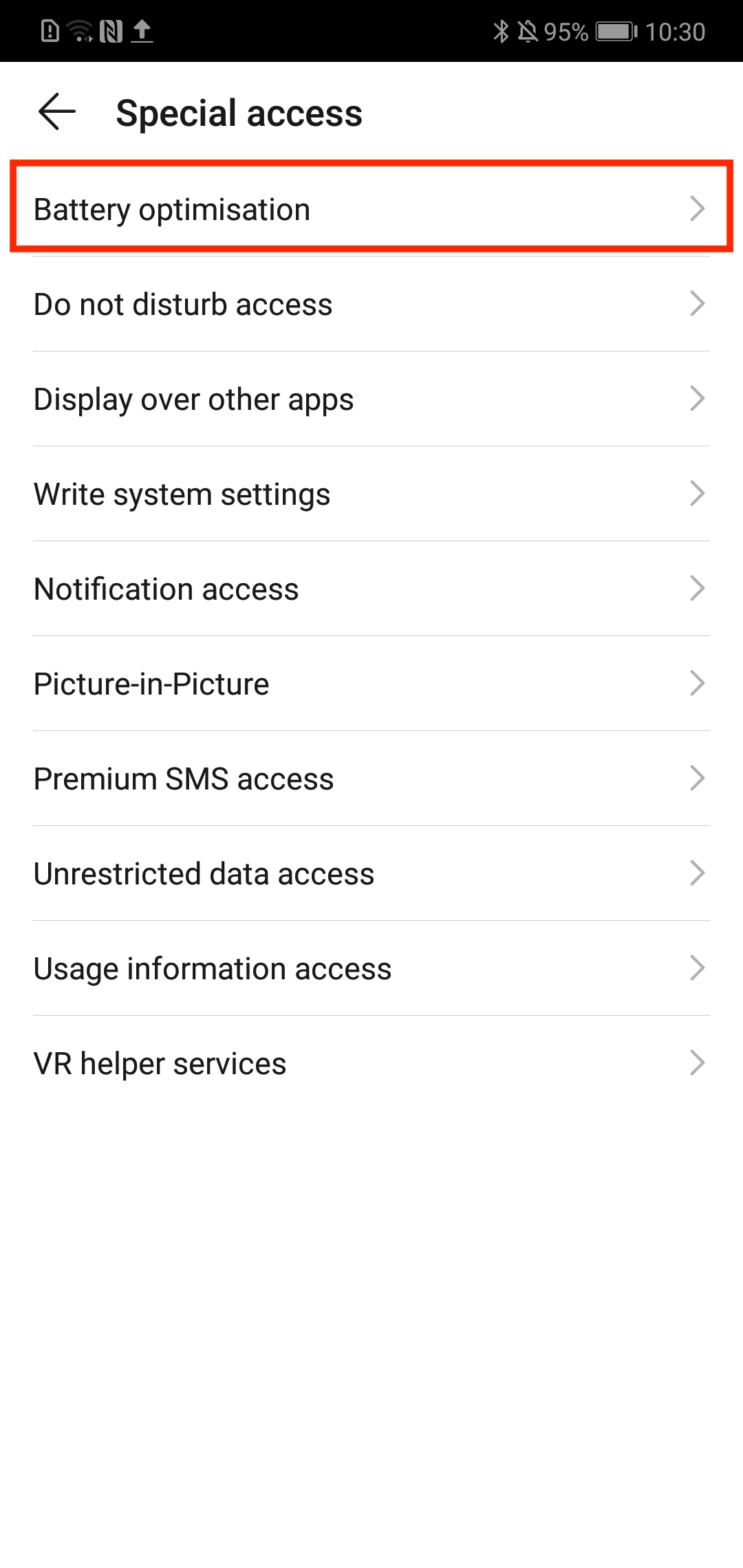The width and height of the screenshot is (743, 1568).
Task: Open Write system settings
Action: (x=371, y=494)
